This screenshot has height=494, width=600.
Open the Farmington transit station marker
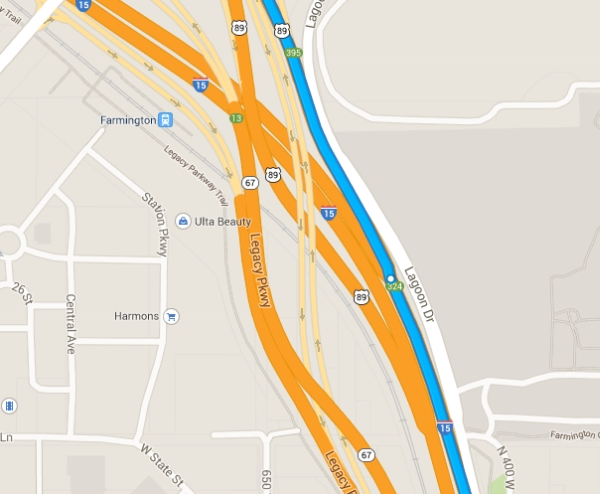(x=165, y=120)
